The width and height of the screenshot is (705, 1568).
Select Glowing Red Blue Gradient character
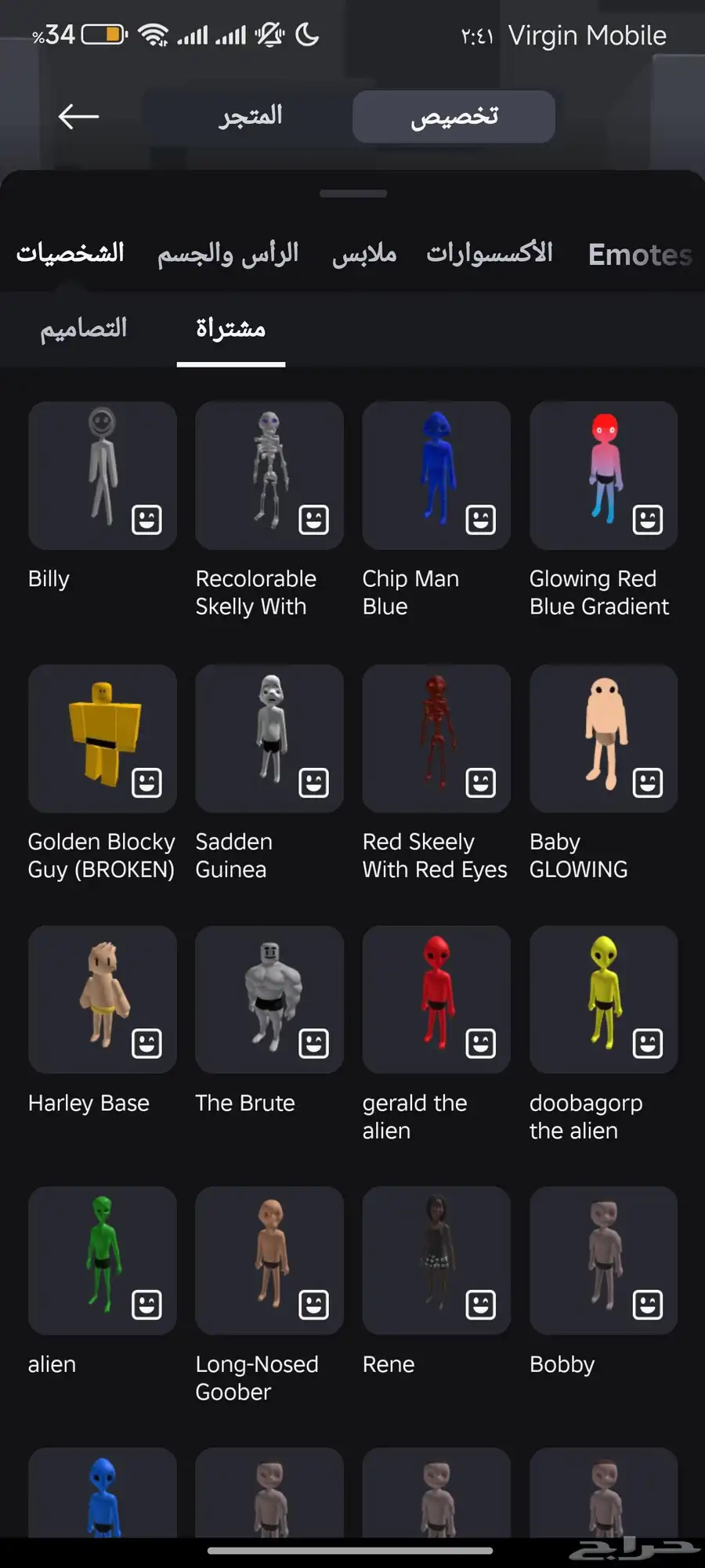click(603, 476)
